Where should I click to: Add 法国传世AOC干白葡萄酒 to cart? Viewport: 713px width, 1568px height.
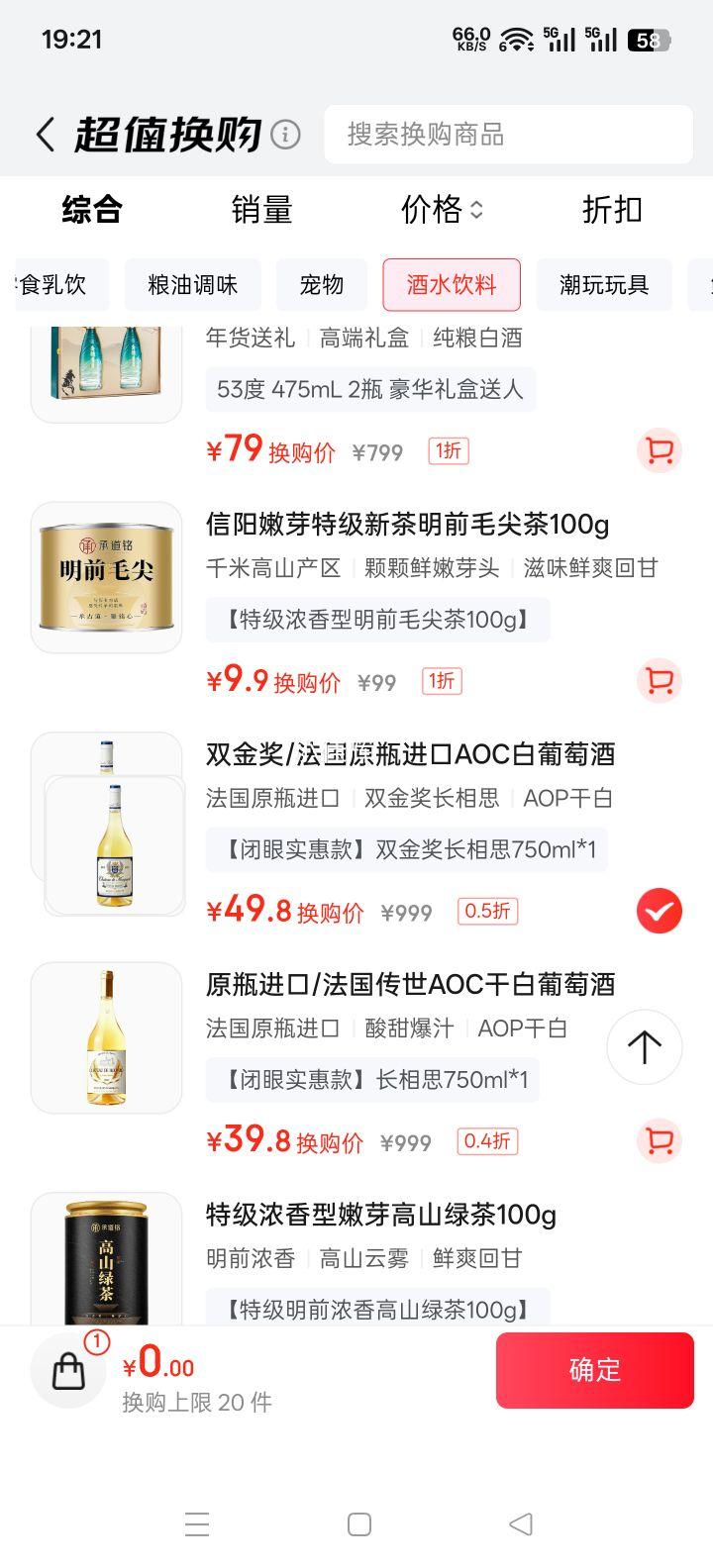(659, 1140)
